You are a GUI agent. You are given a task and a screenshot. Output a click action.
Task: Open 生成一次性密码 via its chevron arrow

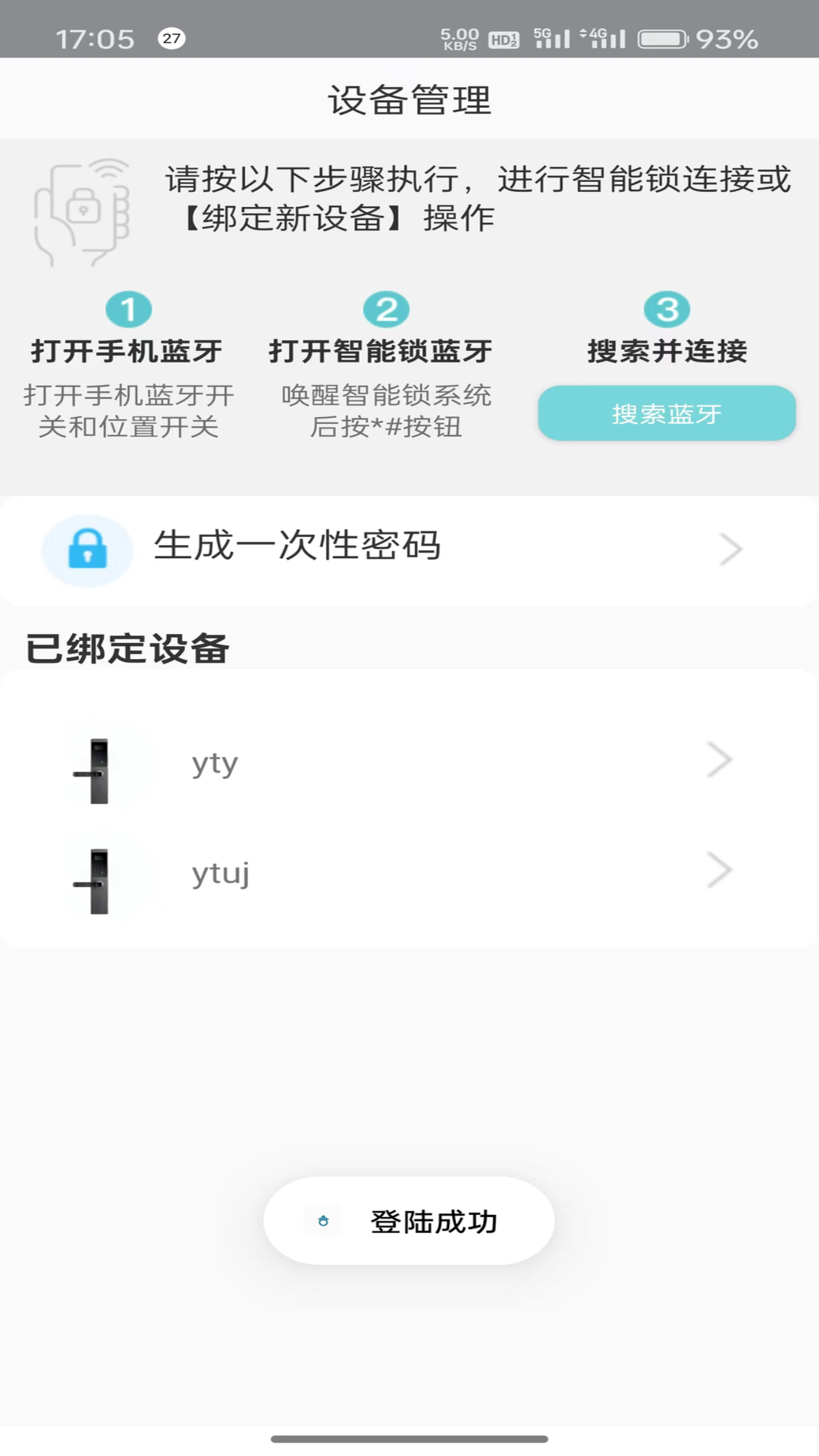[730, 550]
